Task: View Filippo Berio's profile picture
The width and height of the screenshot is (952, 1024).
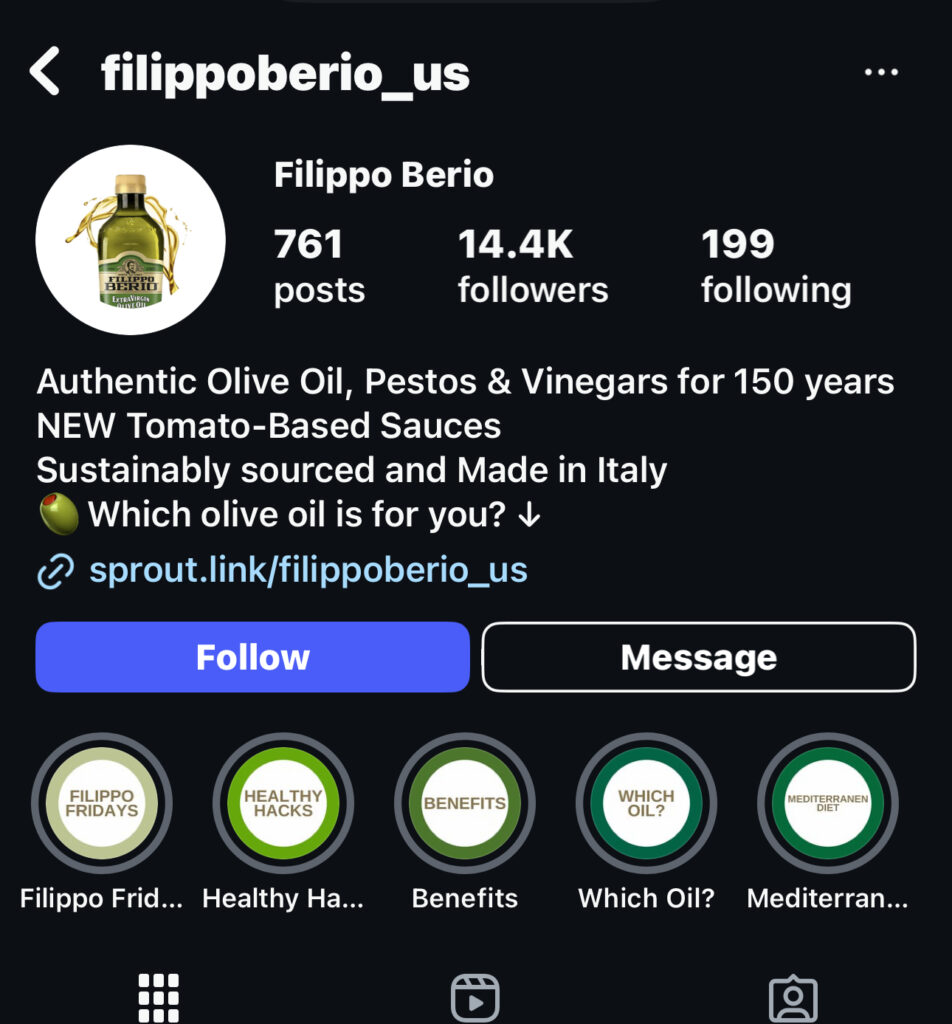Action: pos(130,240)
